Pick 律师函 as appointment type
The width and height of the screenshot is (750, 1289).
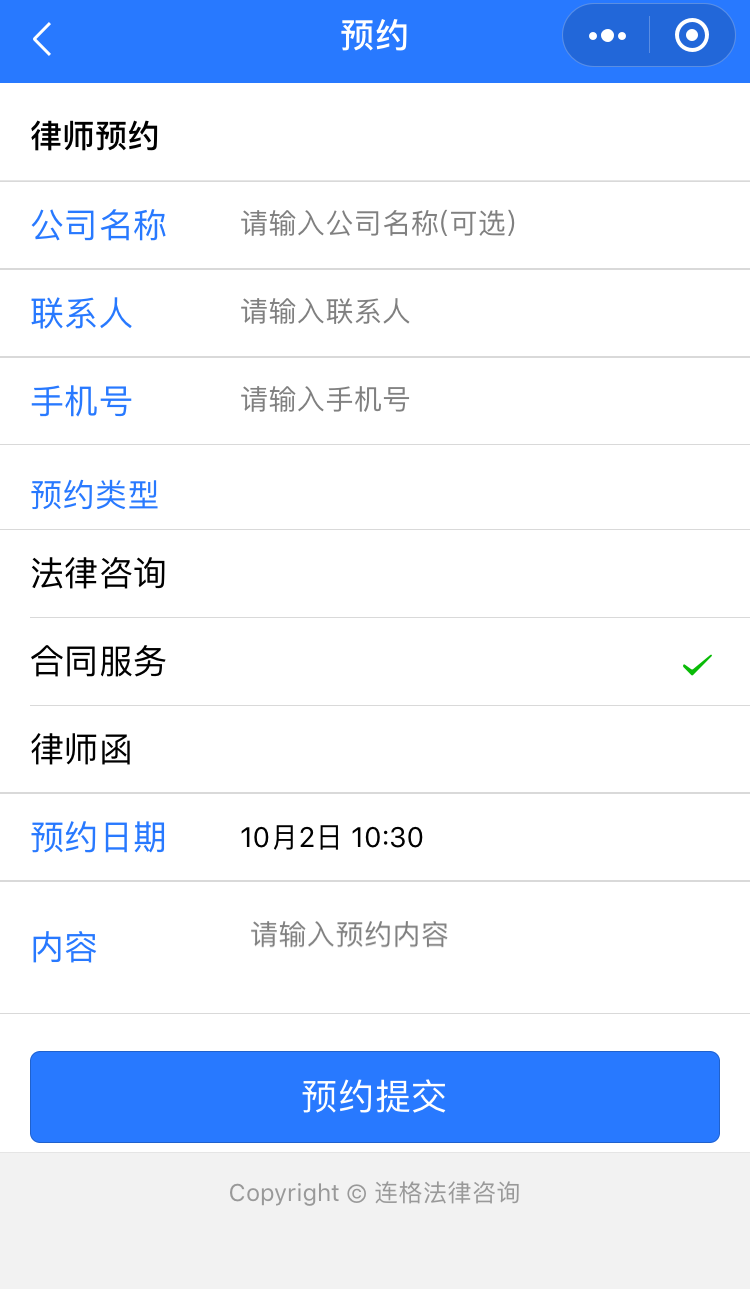click(375, 750)
